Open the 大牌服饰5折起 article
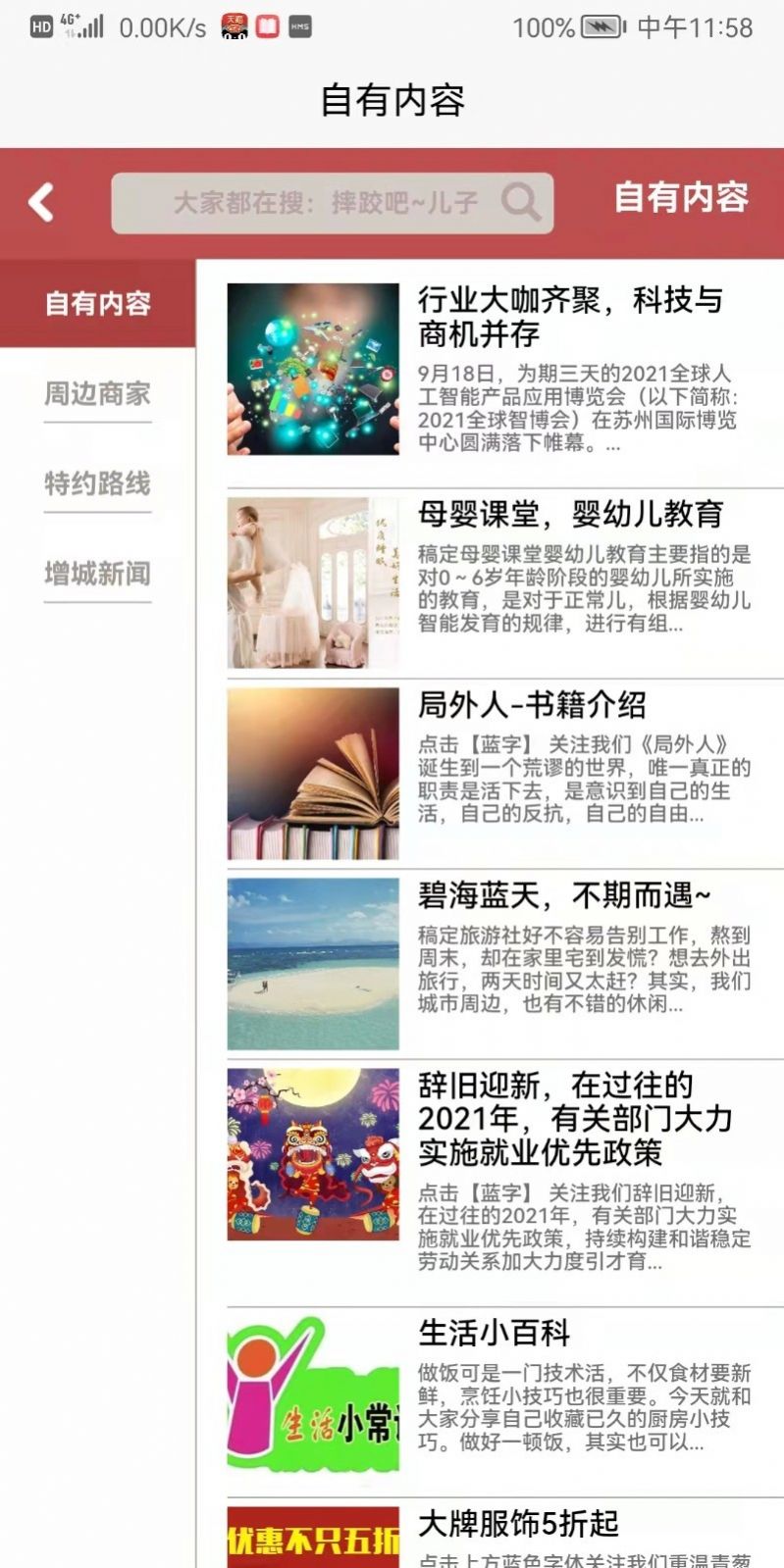Viewport: 784px width, 1568px height. click(x=504, y=1534)
